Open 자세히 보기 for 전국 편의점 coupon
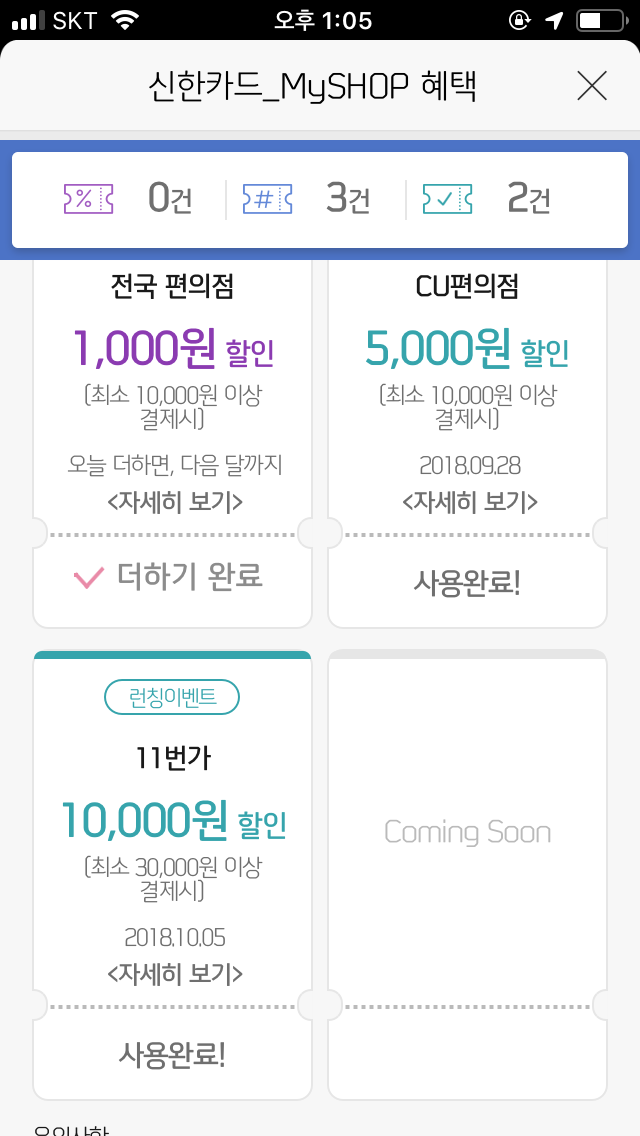Image resolution: width=640 pixels, height=1136 pixels. [x=174, y=501]
